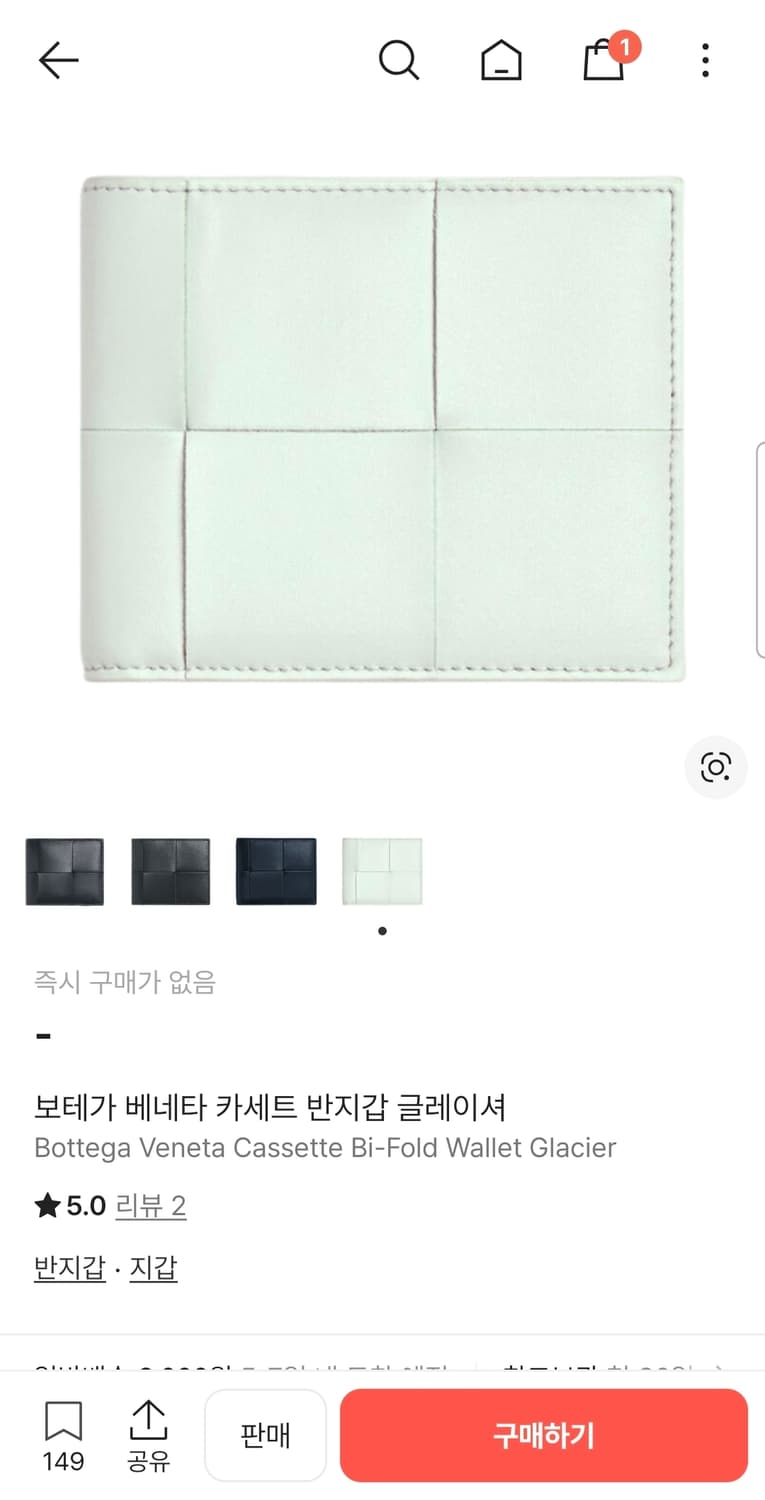765x1500 pixels.
Task: Launch the image search lens tool
Action: coord(716,768)
